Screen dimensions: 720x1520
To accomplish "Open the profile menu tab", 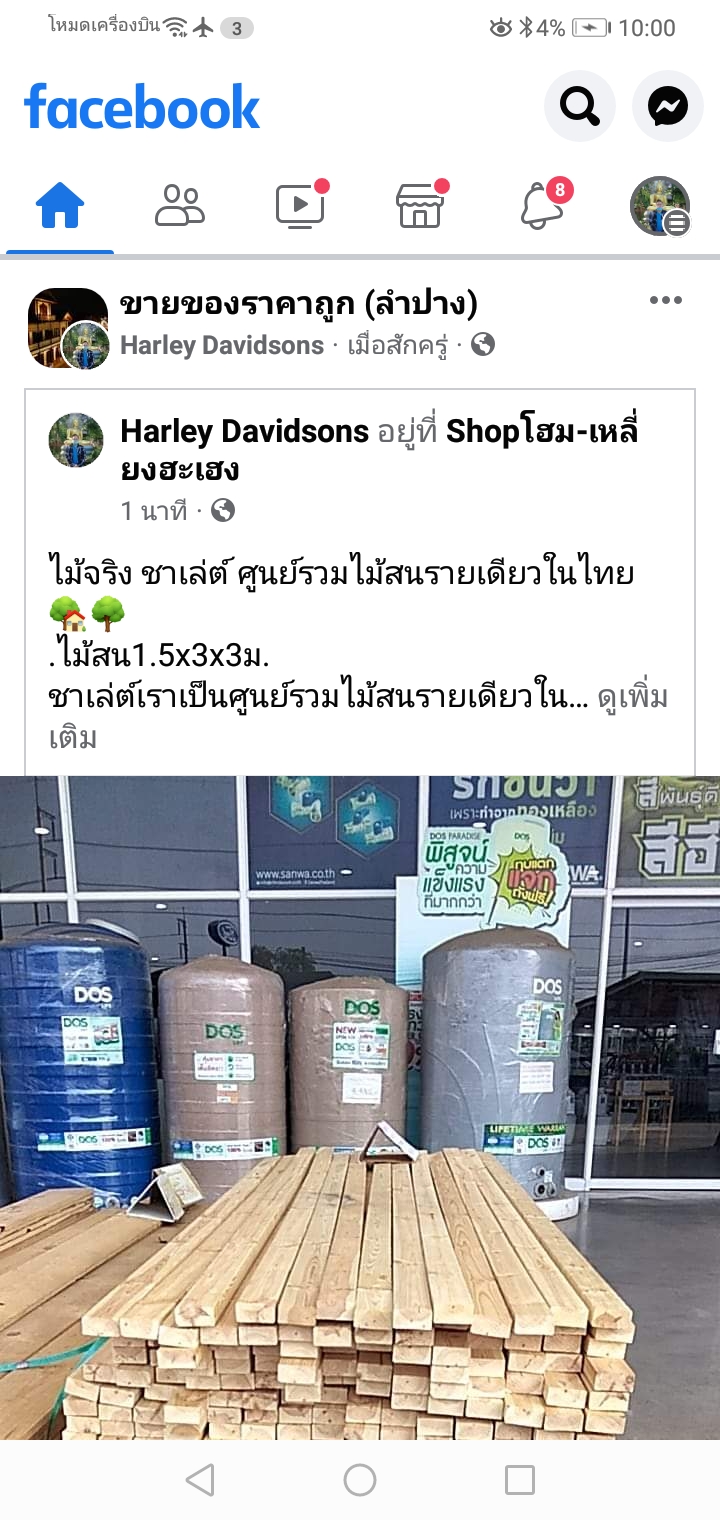I will tap(660, 207).
